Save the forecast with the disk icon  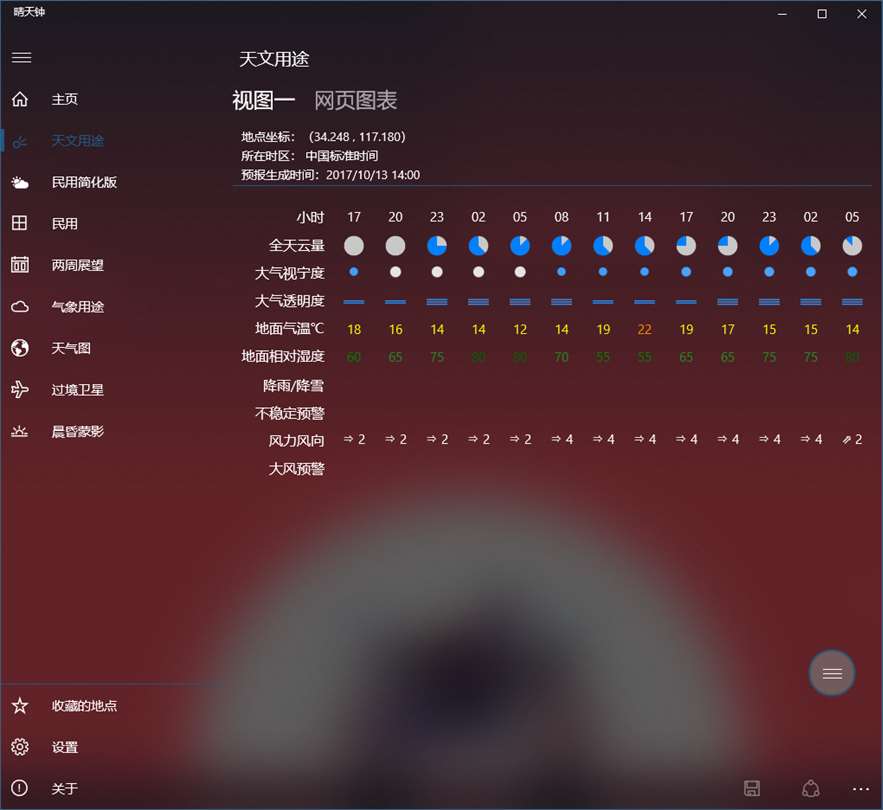pos(752,789)
